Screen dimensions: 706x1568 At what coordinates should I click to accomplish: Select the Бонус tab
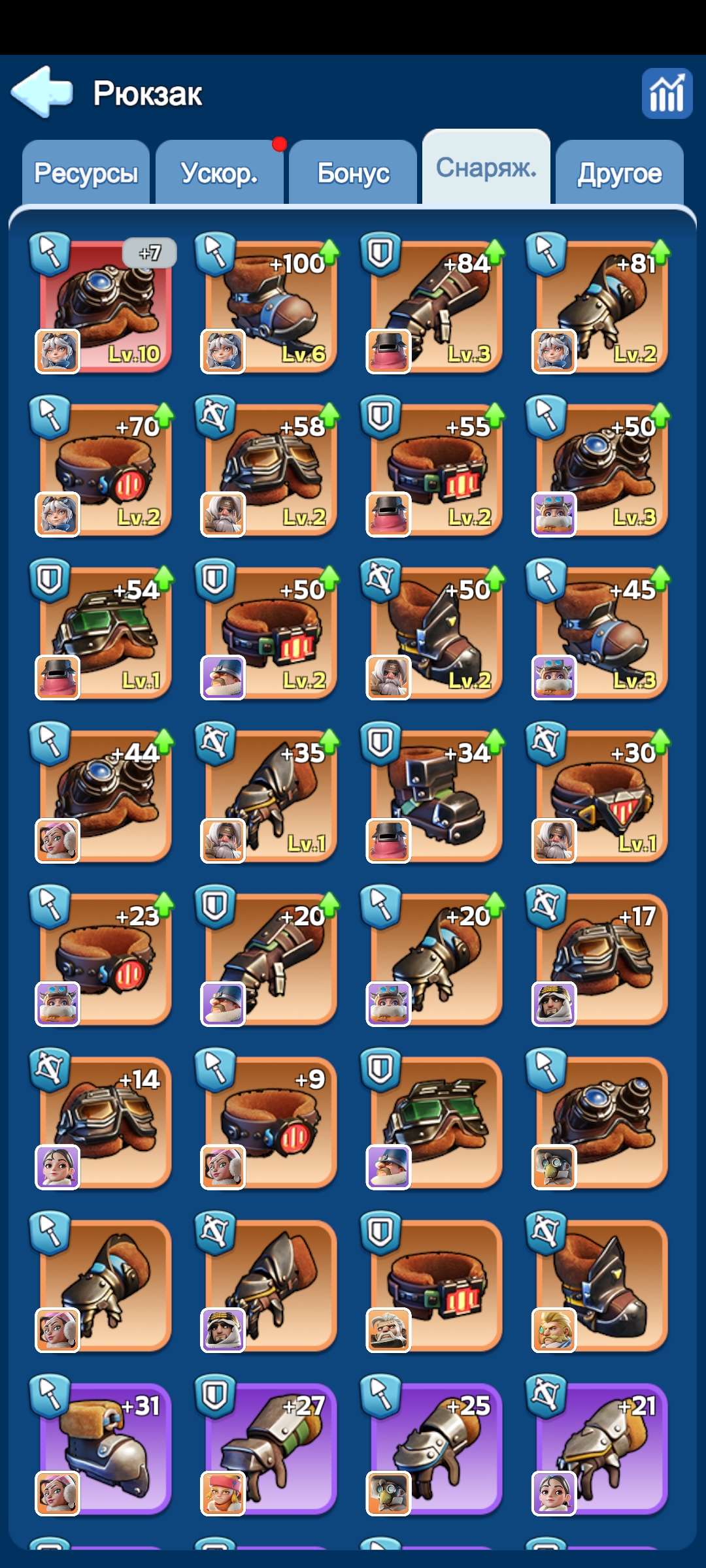(x=353, y=174)
